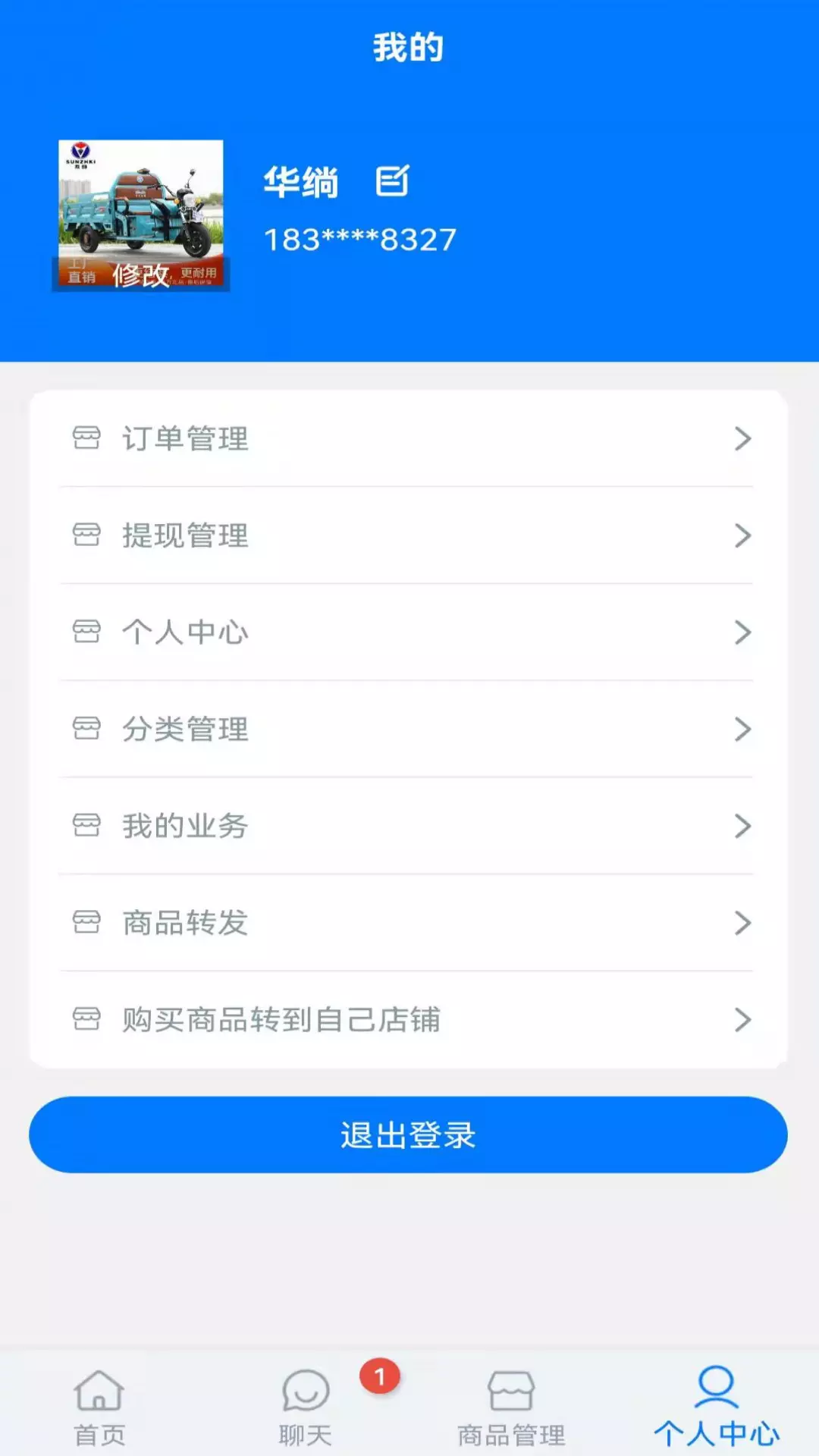Tap the edit icon next to 华绱
Viewport: 819px width, 1456px height.
pyautogui.click(x=392, y=181)
